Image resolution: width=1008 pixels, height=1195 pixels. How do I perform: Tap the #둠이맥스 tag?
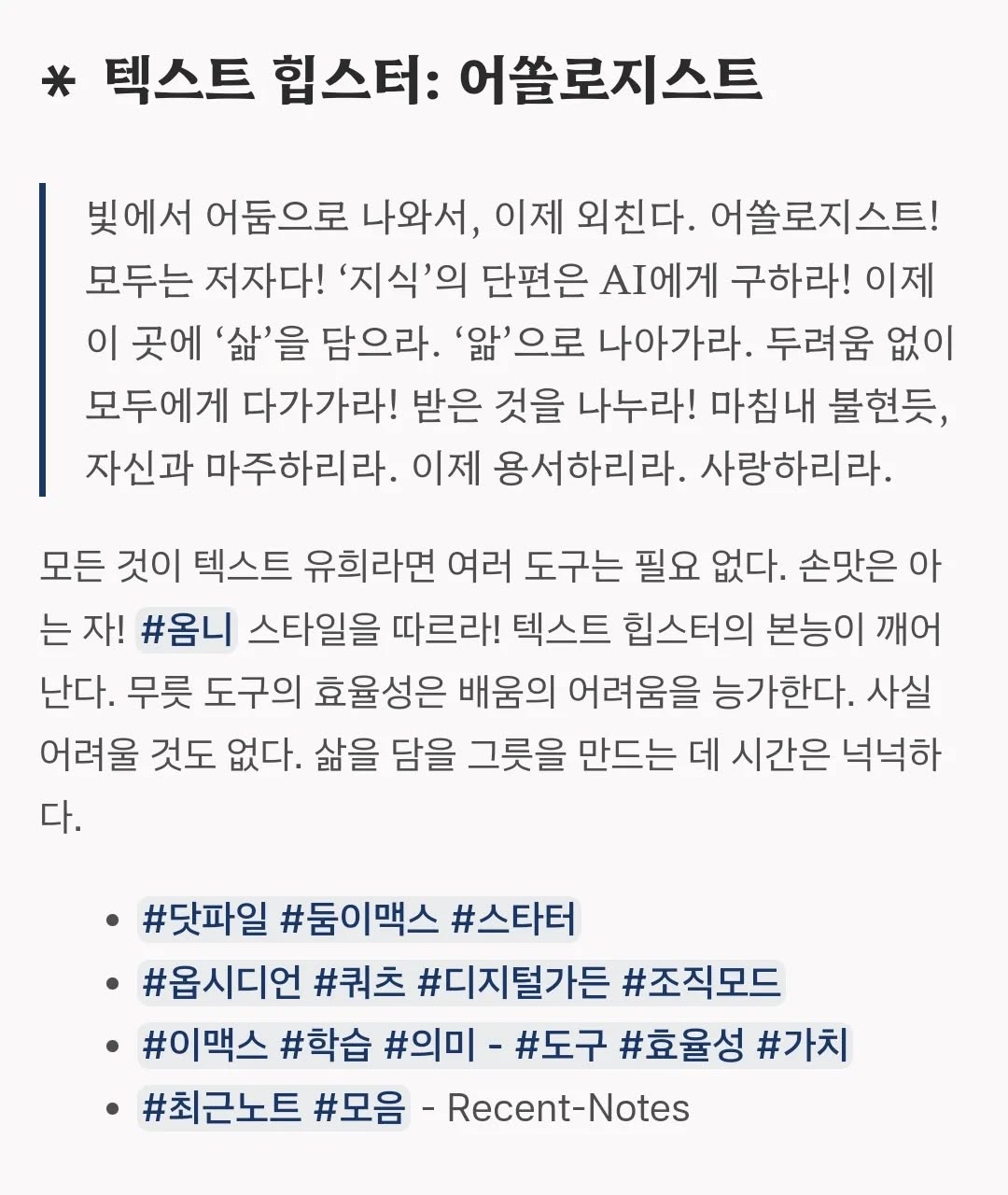[359, 920]
